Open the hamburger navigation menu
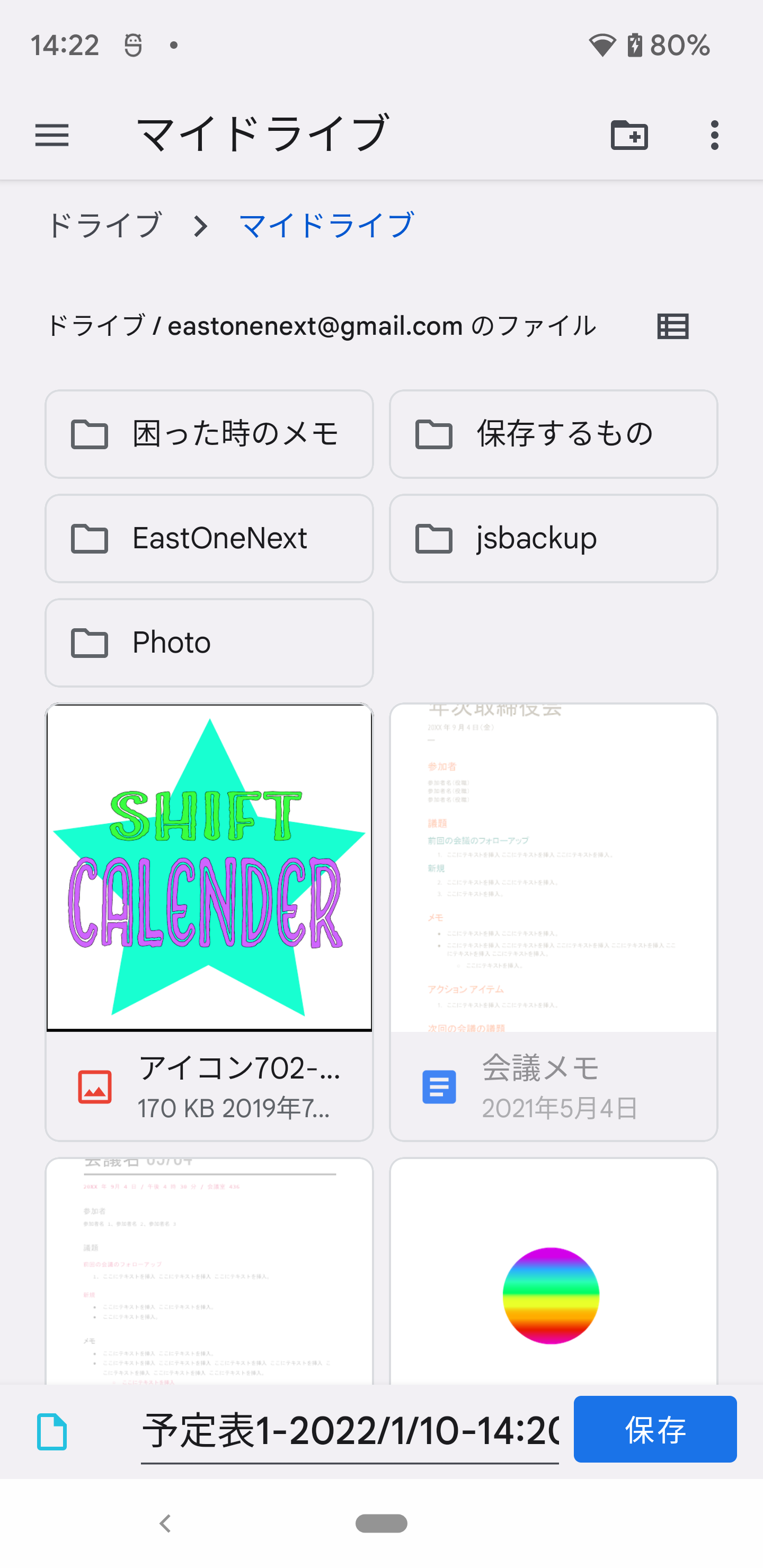This screenshot has width=763, height=1568. point(52,135)
